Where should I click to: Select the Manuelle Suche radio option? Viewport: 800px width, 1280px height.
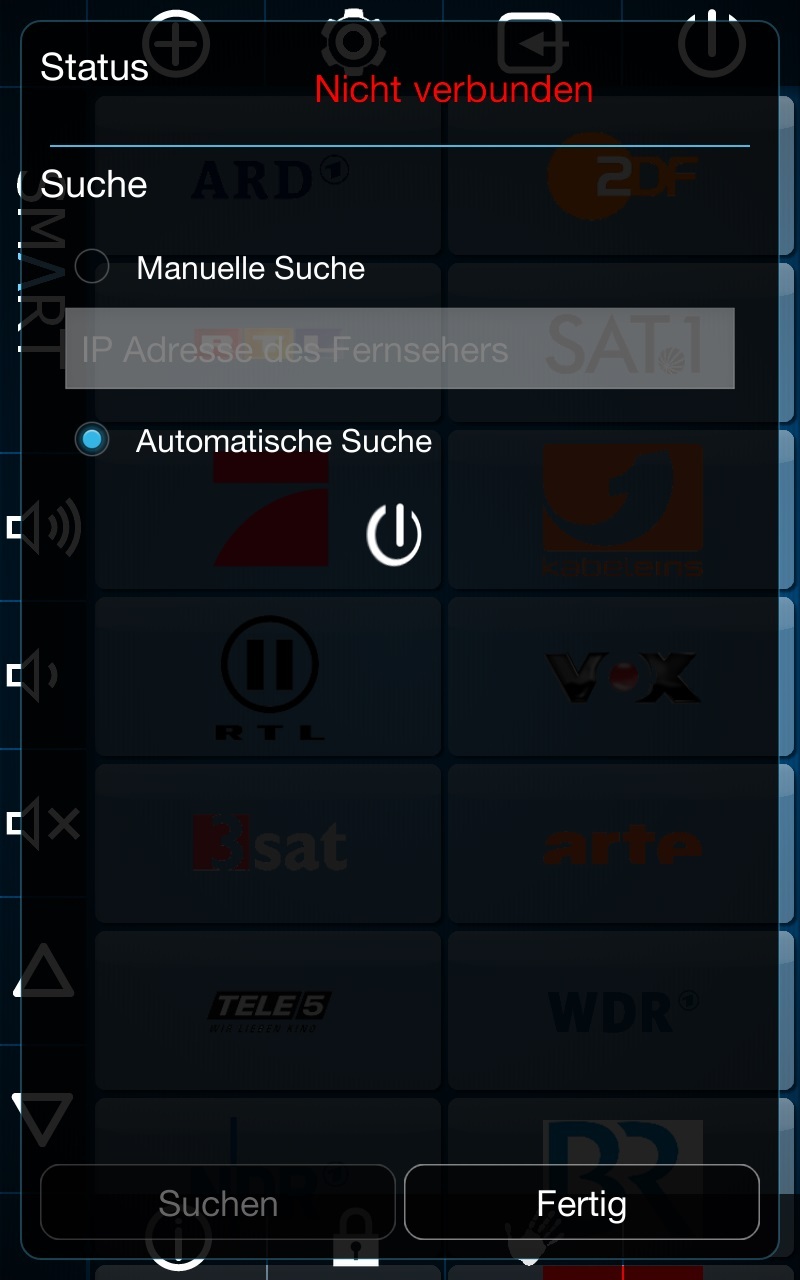(93, 267)
